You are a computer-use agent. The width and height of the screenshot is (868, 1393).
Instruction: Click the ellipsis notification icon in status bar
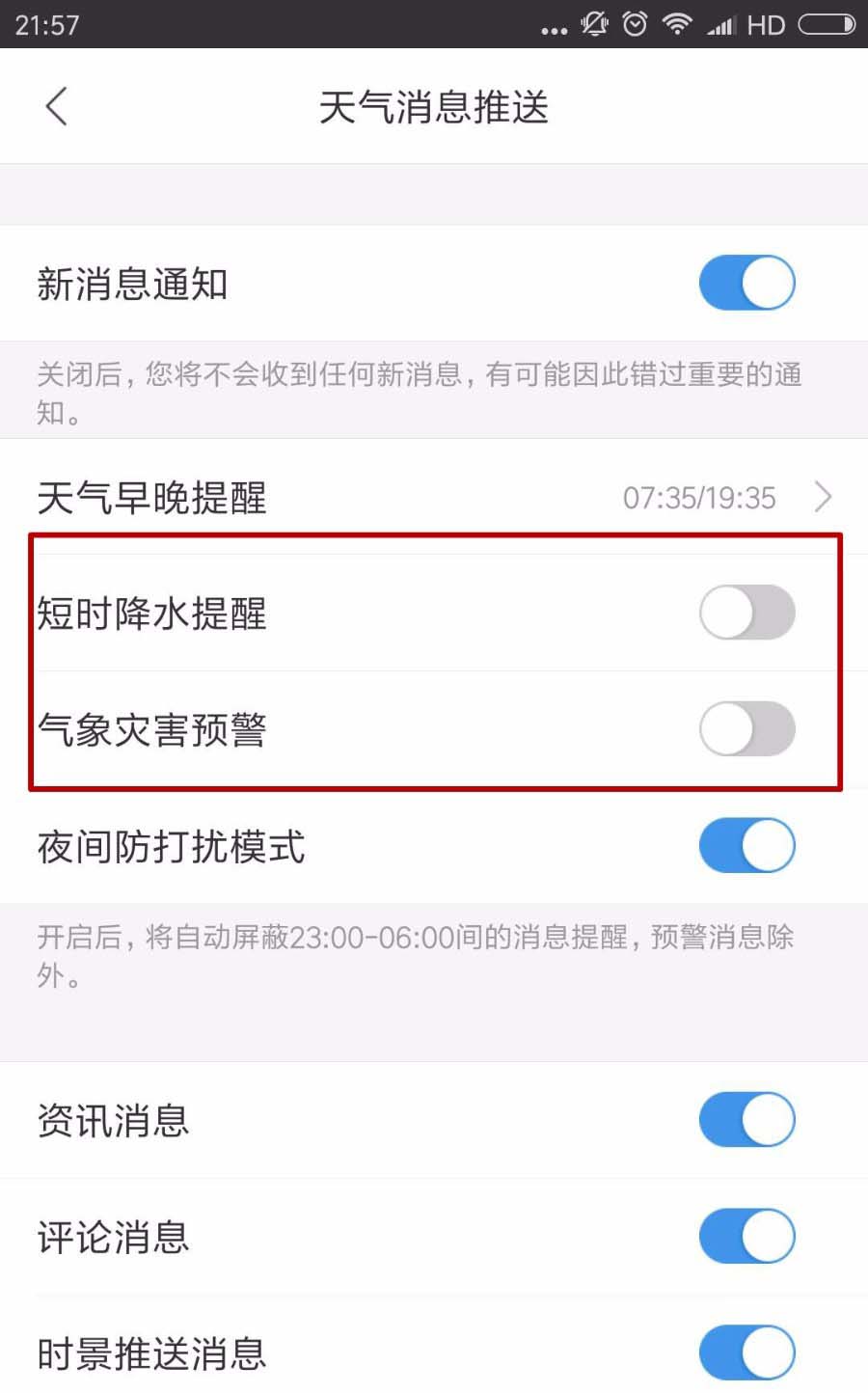click(553, 29)
